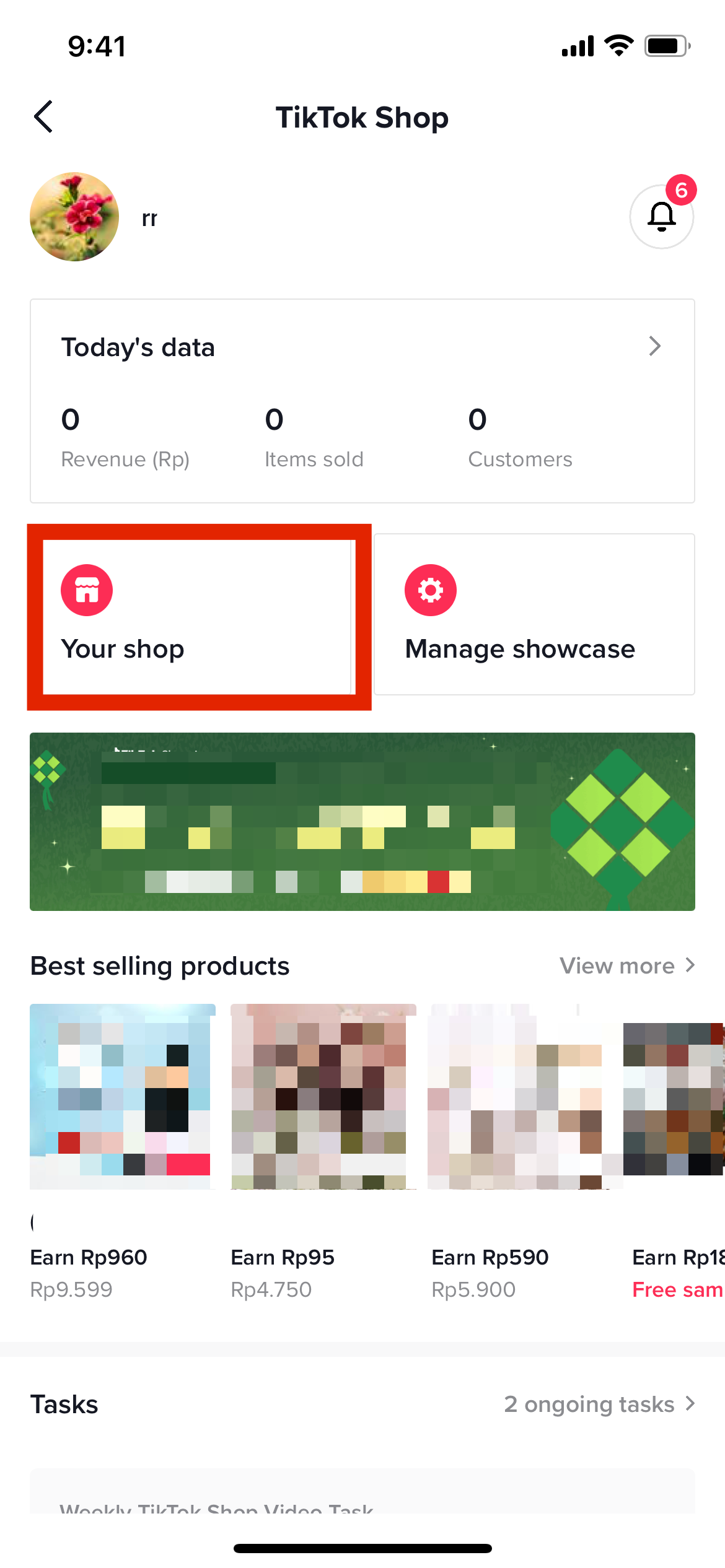Open the notifications bell
Screen dimensions: 725x1568
point(661,217)
